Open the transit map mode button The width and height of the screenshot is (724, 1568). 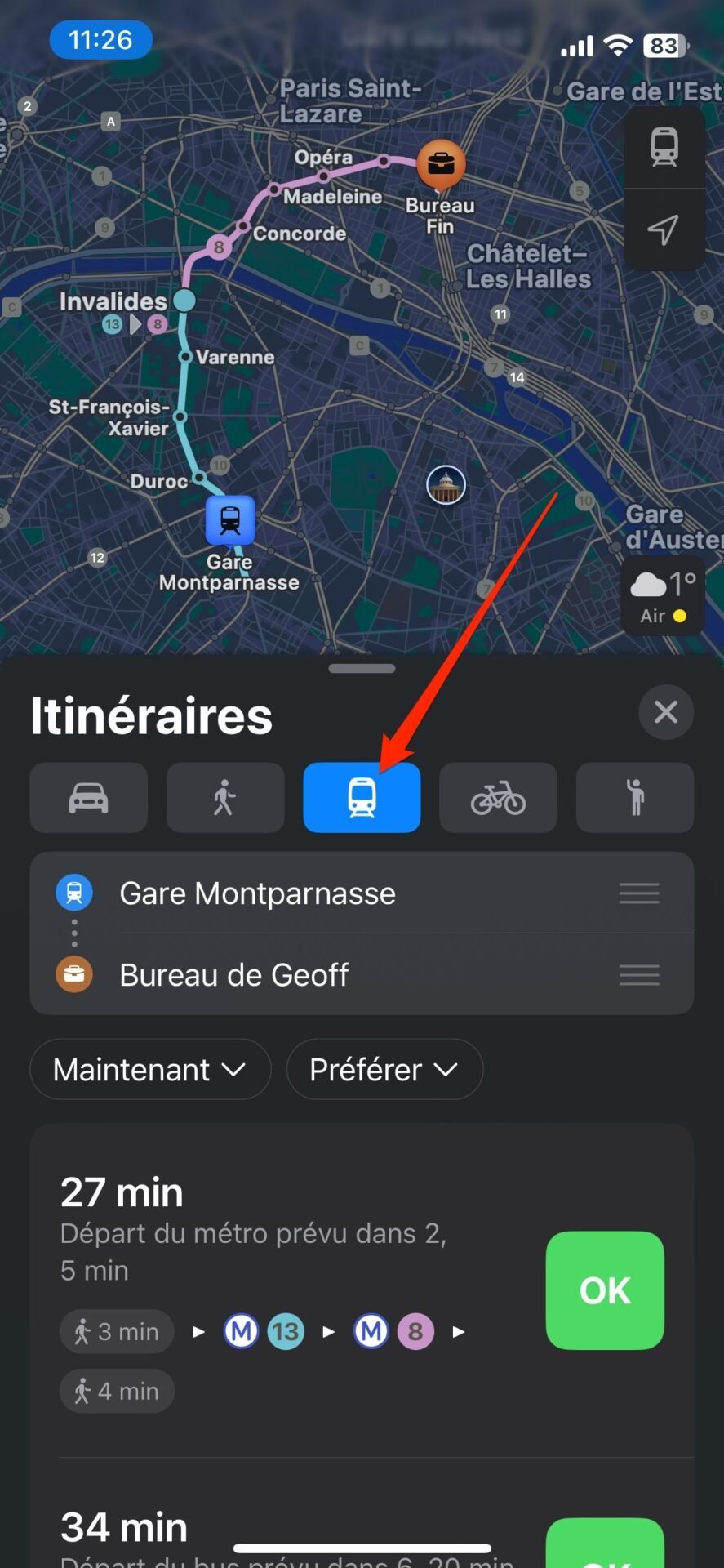pos(664,148)
